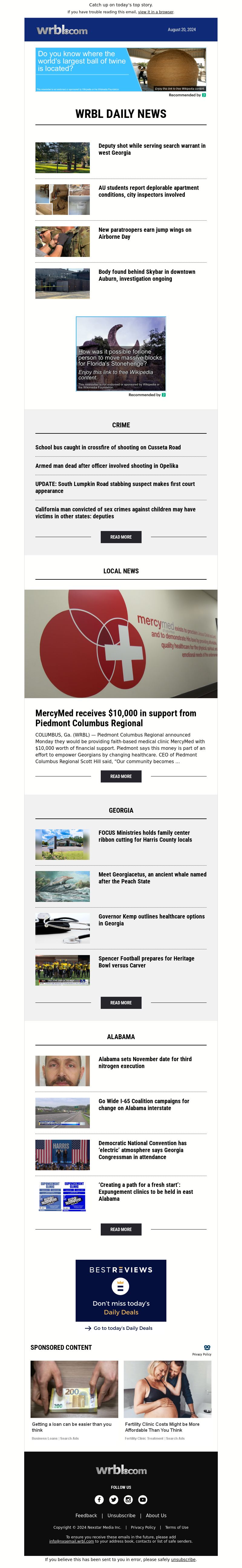This screenshot has width=242, height=1568.
Task: Open the Body found behind Skybar article
Action: coord(146,275)
